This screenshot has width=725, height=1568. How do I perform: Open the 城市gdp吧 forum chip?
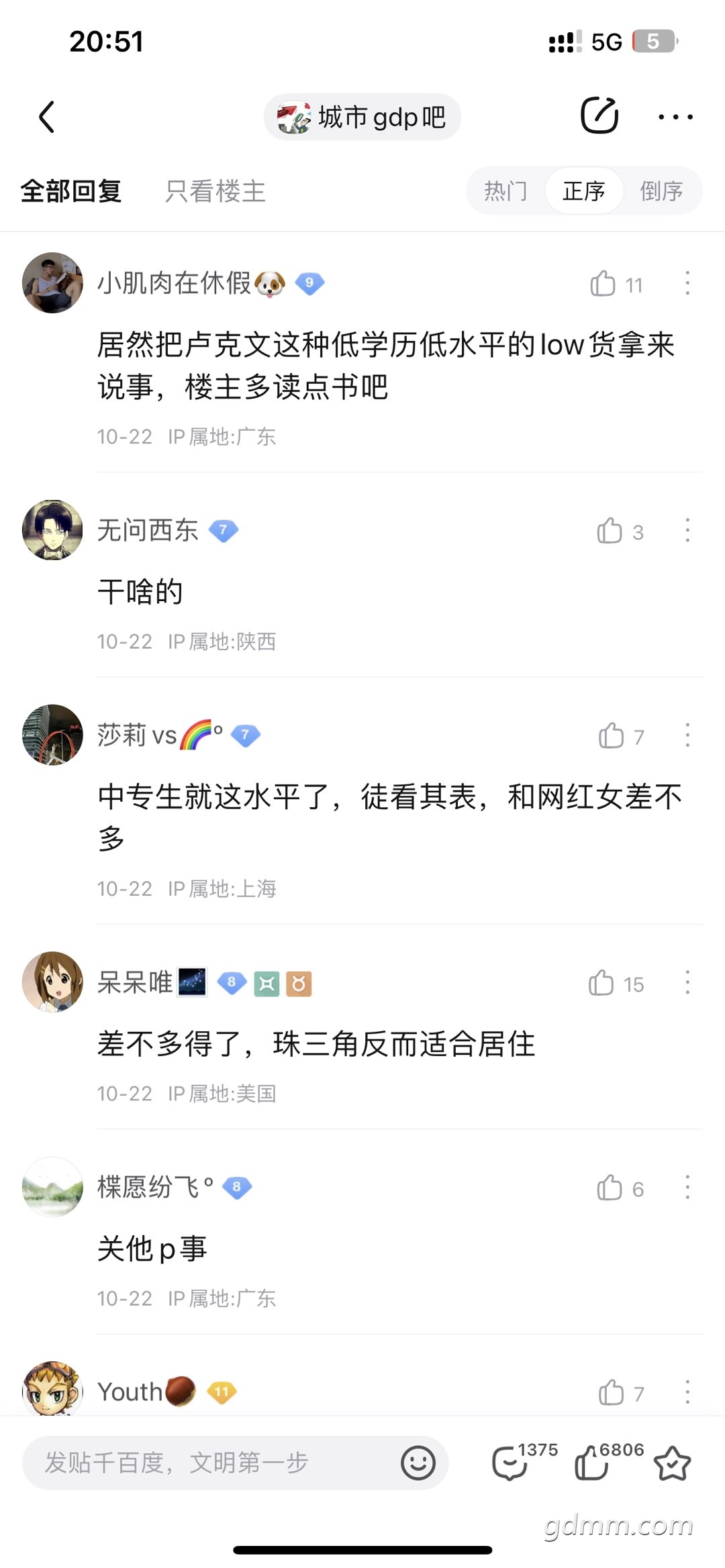[362, 117]
